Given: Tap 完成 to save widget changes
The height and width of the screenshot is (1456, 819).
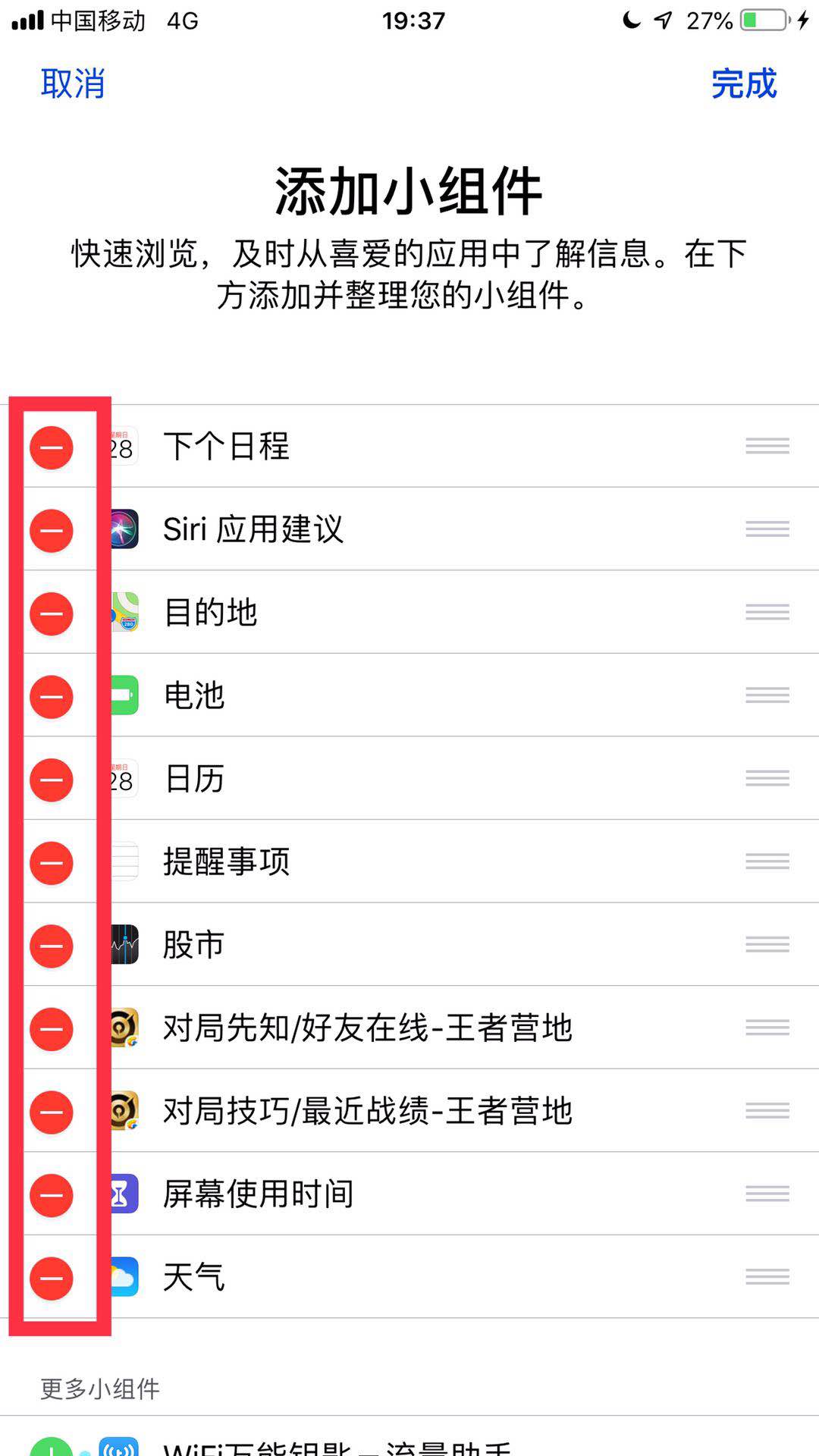Looking at the screenshot, I should coord(744,85).
